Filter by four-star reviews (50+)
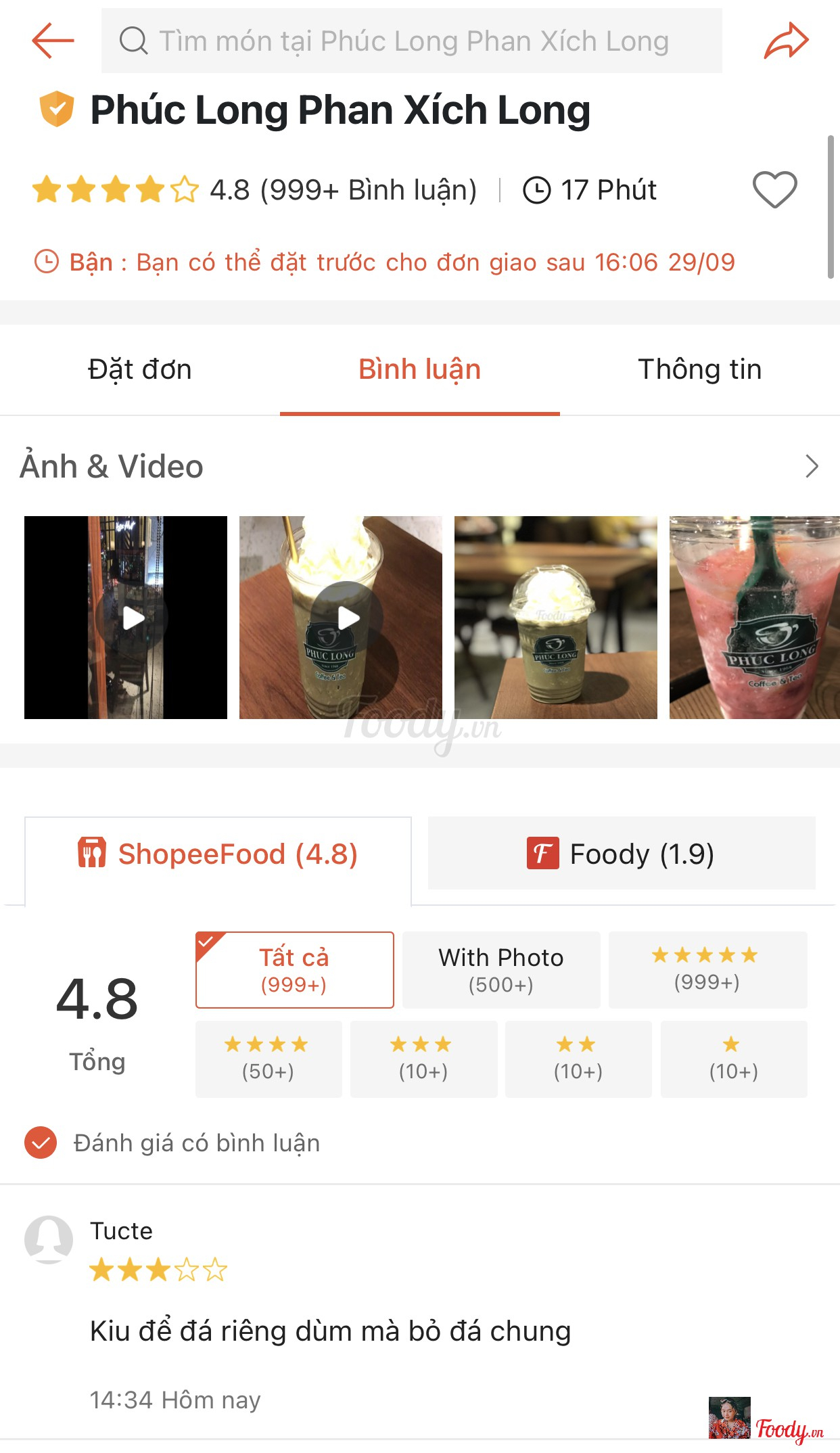 268,1059
